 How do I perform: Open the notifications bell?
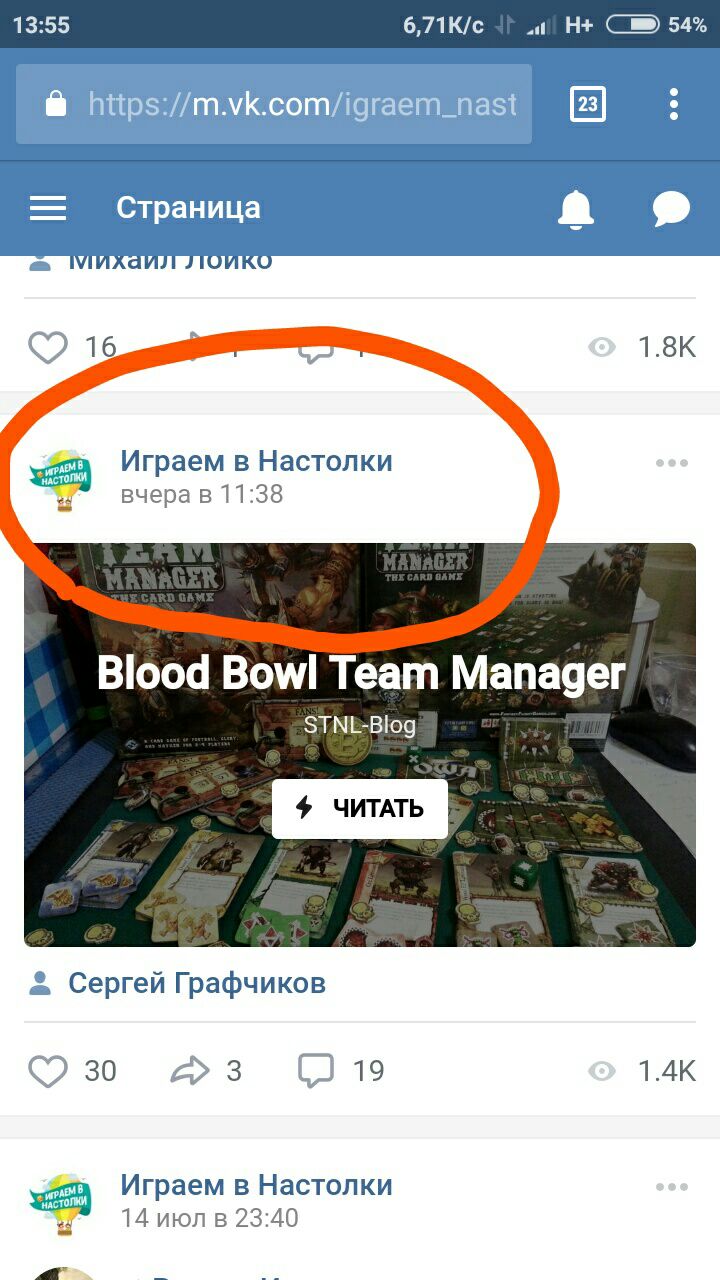[575, 208]
